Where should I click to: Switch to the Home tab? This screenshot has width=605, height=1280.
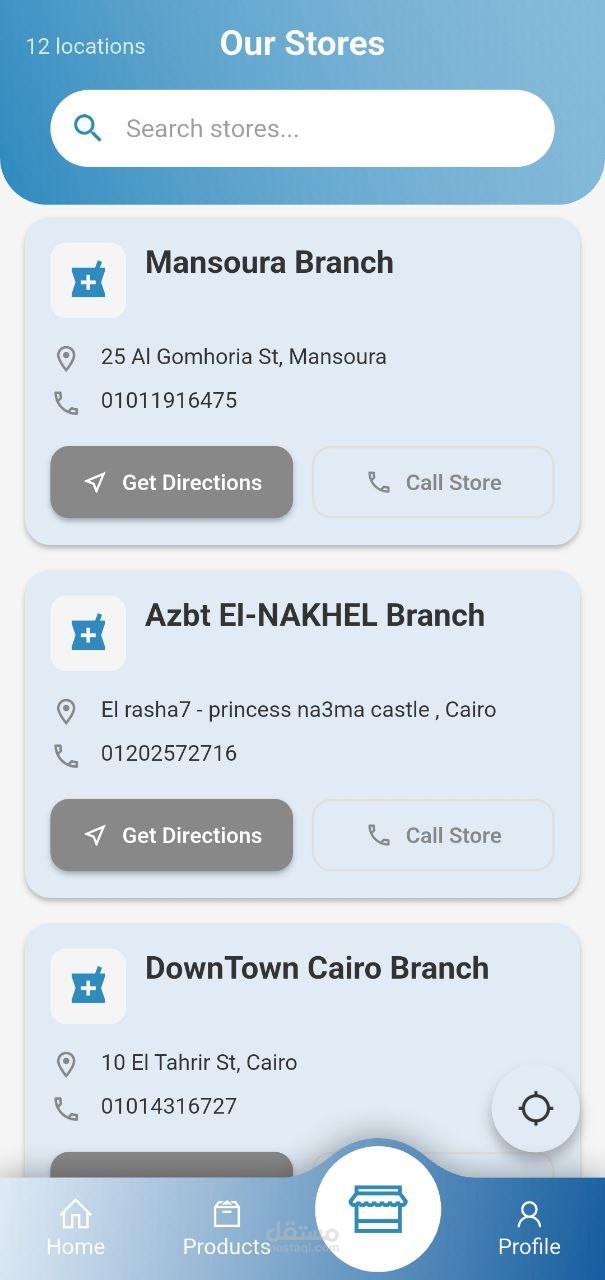pos(75,1228)
